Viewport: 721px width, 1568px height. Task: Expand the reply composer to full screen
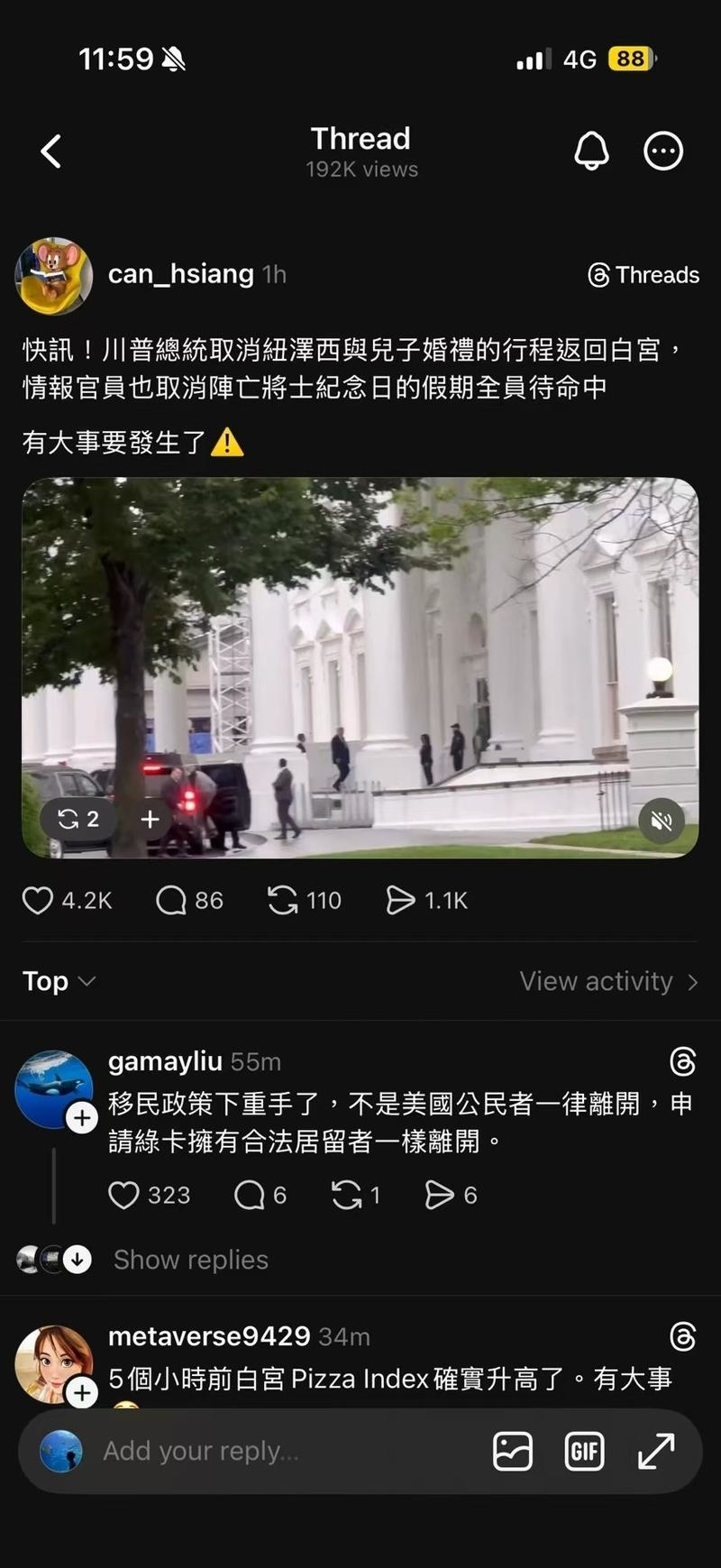pos(656,1451)
